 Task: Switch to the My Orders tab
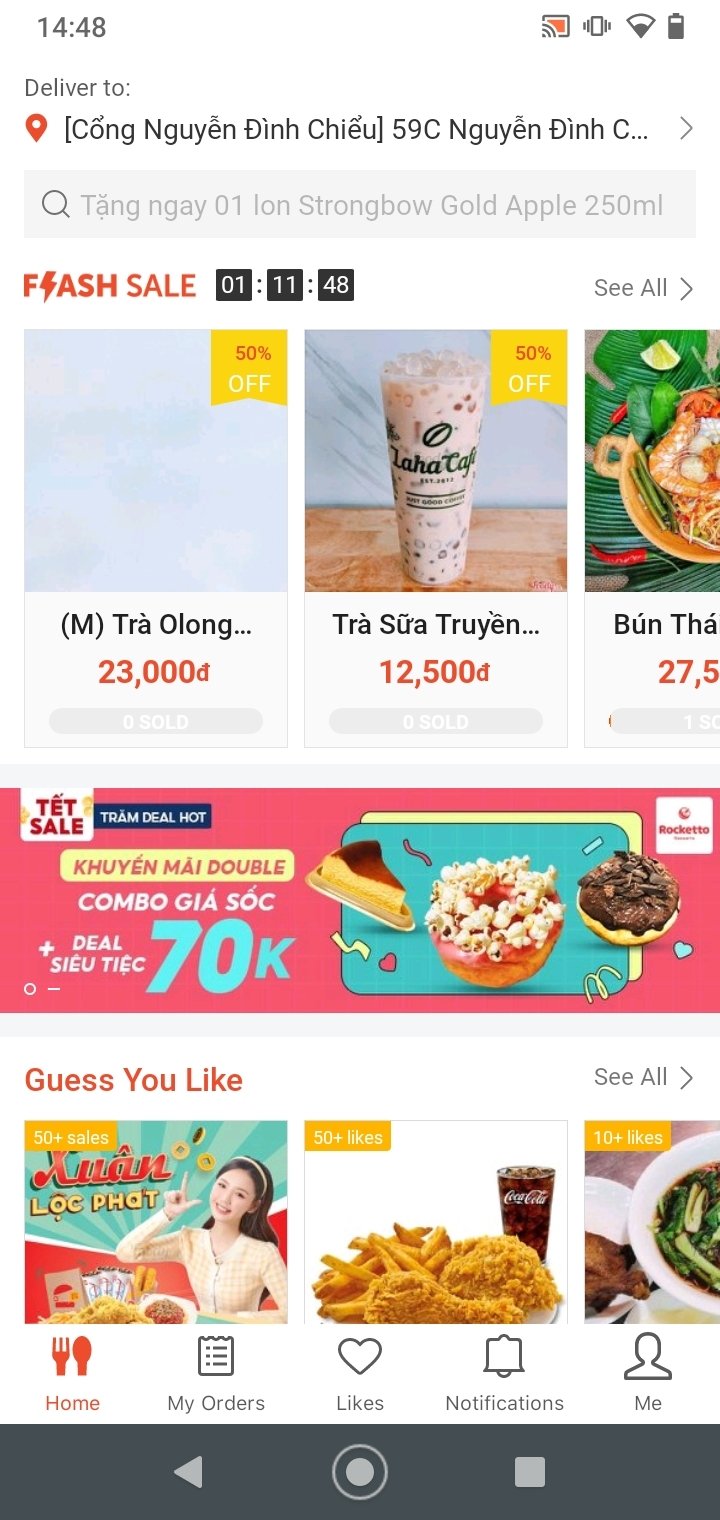(216, 1374)
